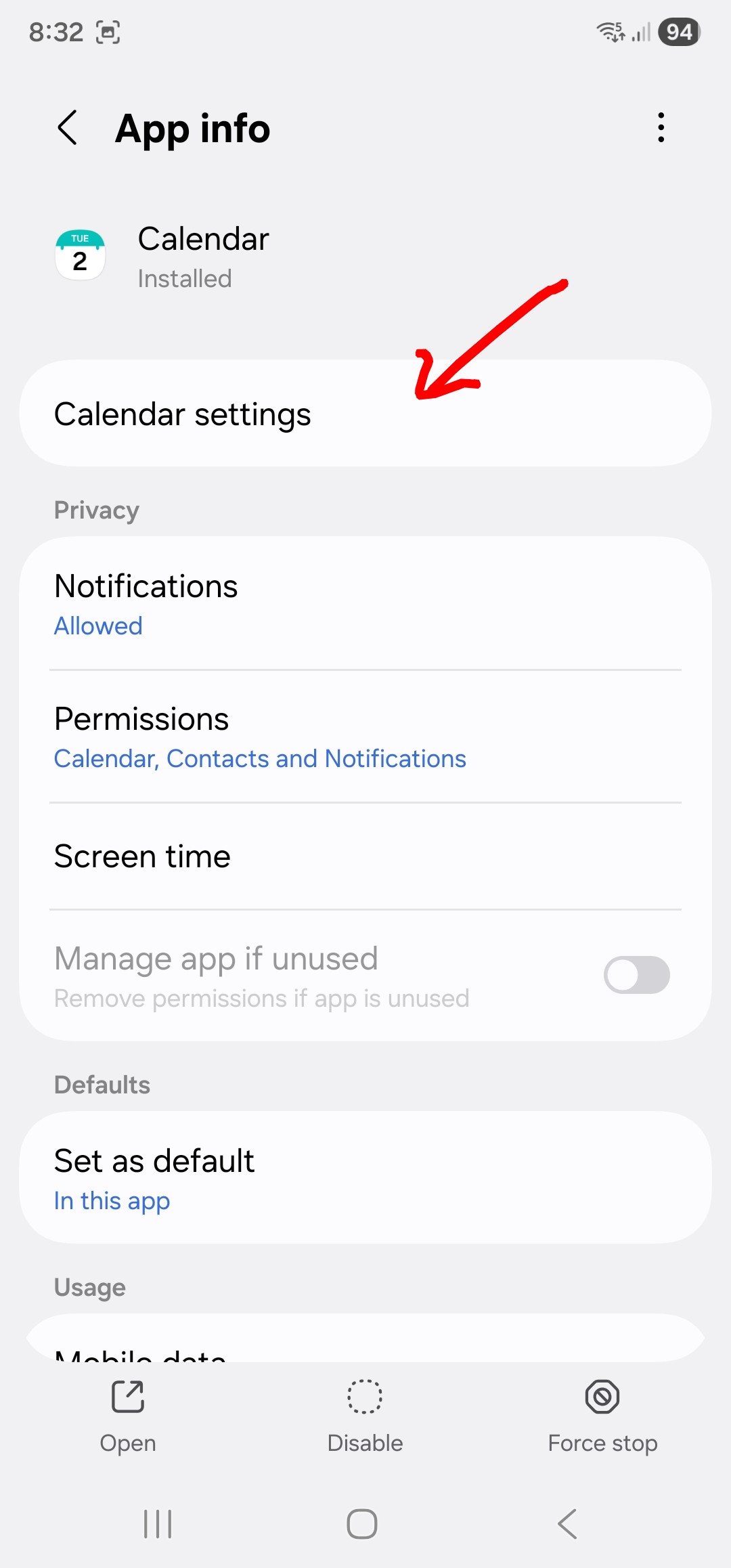Tap Open to launch Calendar
Screen dimensions: 731x1568
tap(128, 1415)
